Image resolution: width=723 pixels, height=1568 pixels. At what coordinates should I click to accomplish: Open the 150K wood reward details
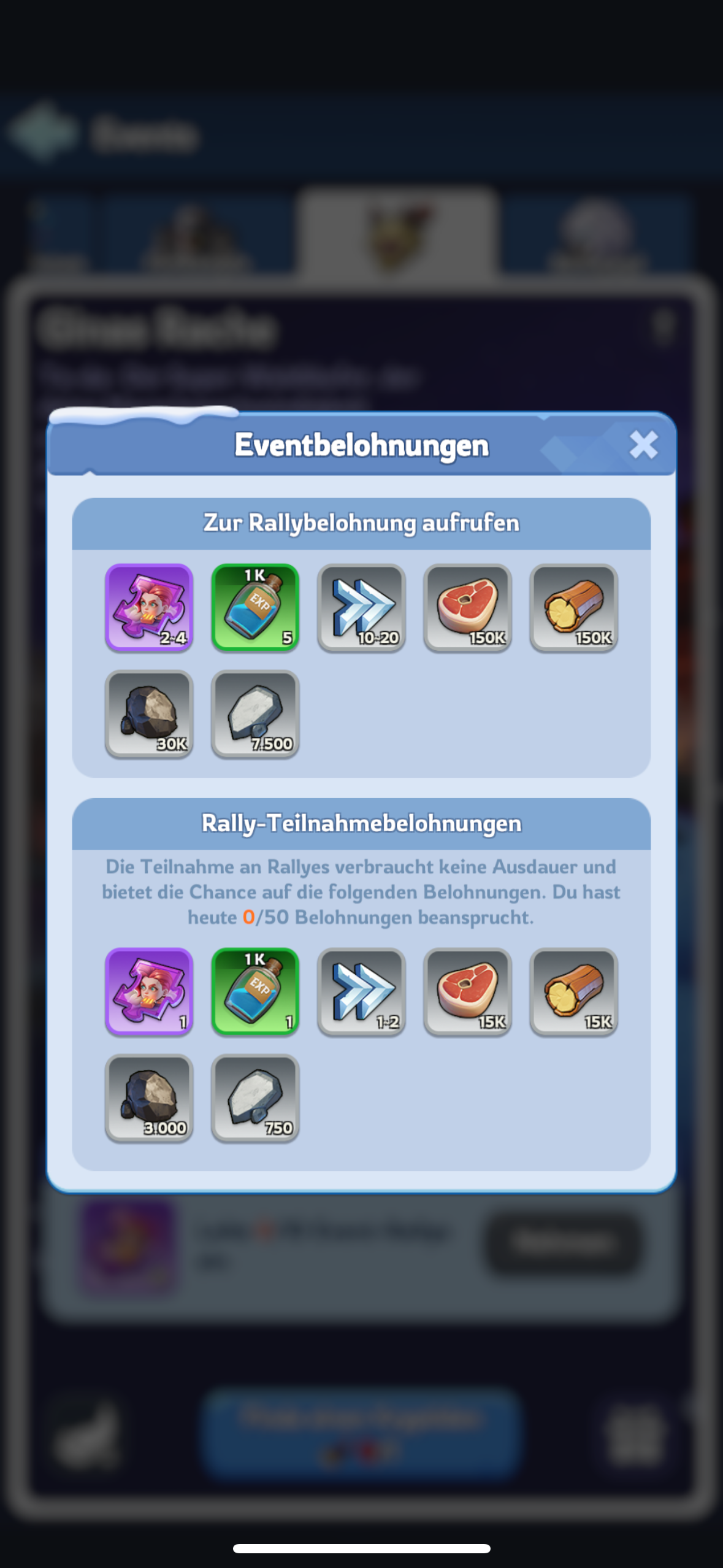(573, 607)
